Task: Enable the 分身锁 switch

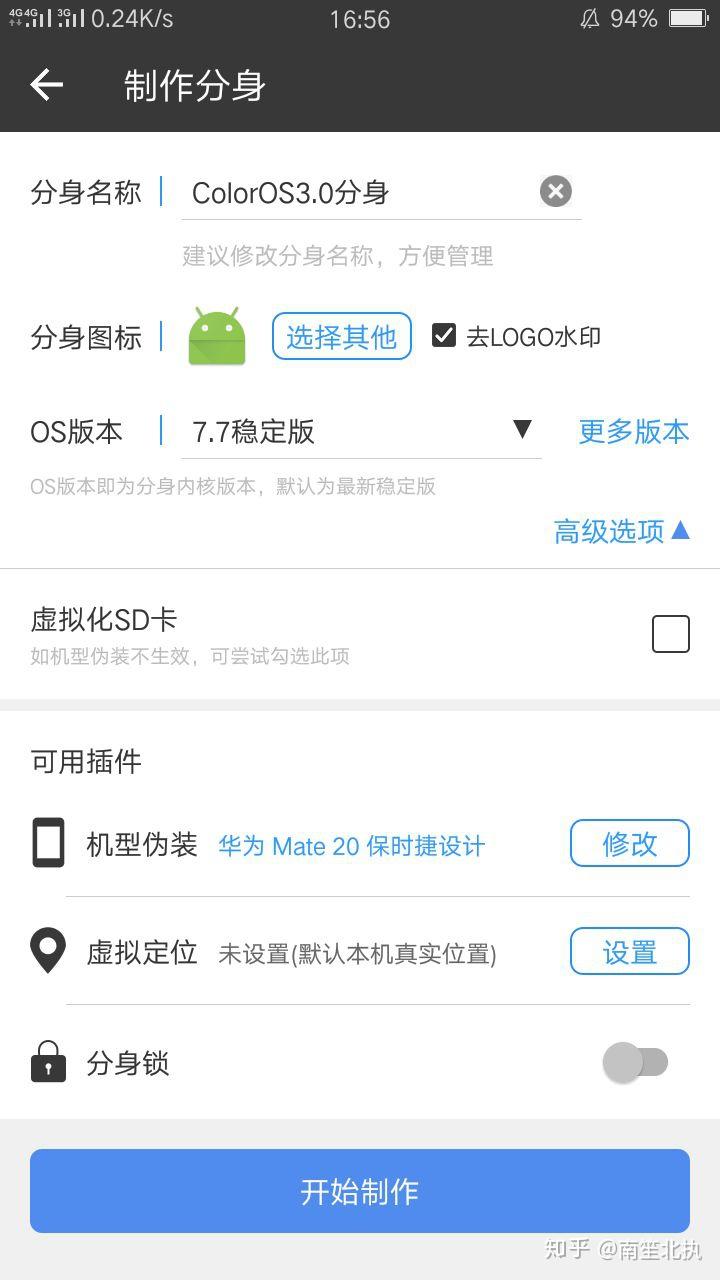Action: [636, 1062]
